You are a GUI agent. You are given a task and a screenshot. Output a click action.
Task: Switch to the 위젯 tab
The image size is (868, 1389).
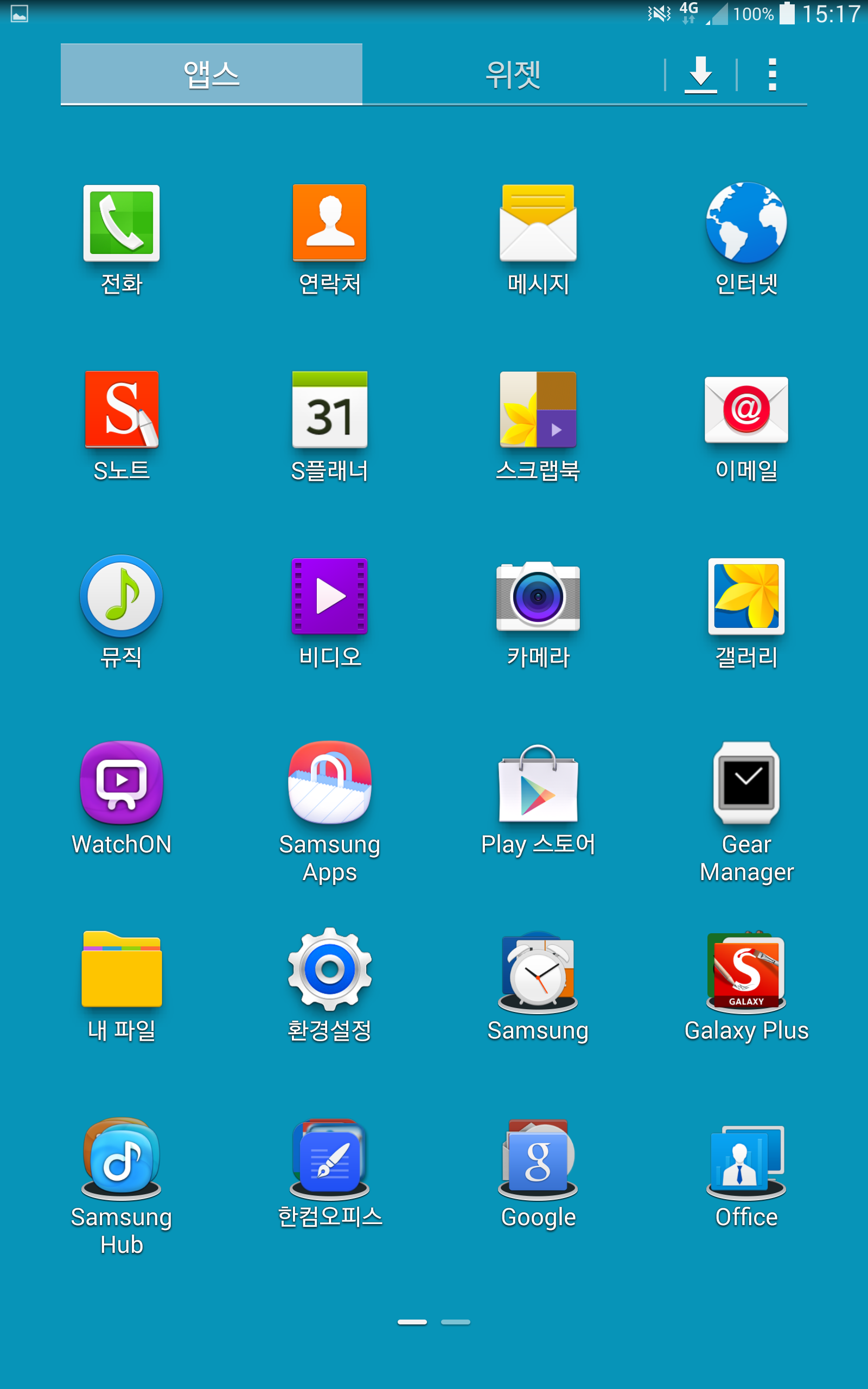click(513, 75)
